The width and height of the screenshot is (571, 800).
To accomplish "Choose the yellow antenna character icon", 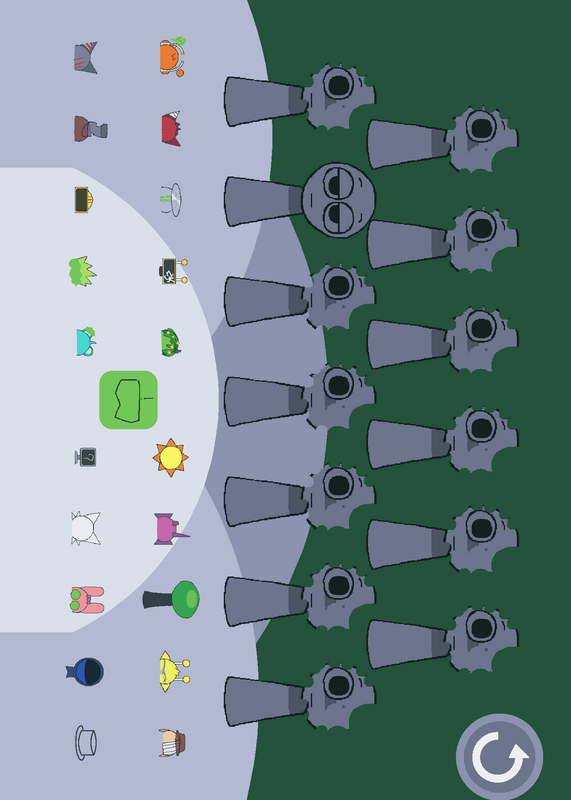I will pos(173,671).
